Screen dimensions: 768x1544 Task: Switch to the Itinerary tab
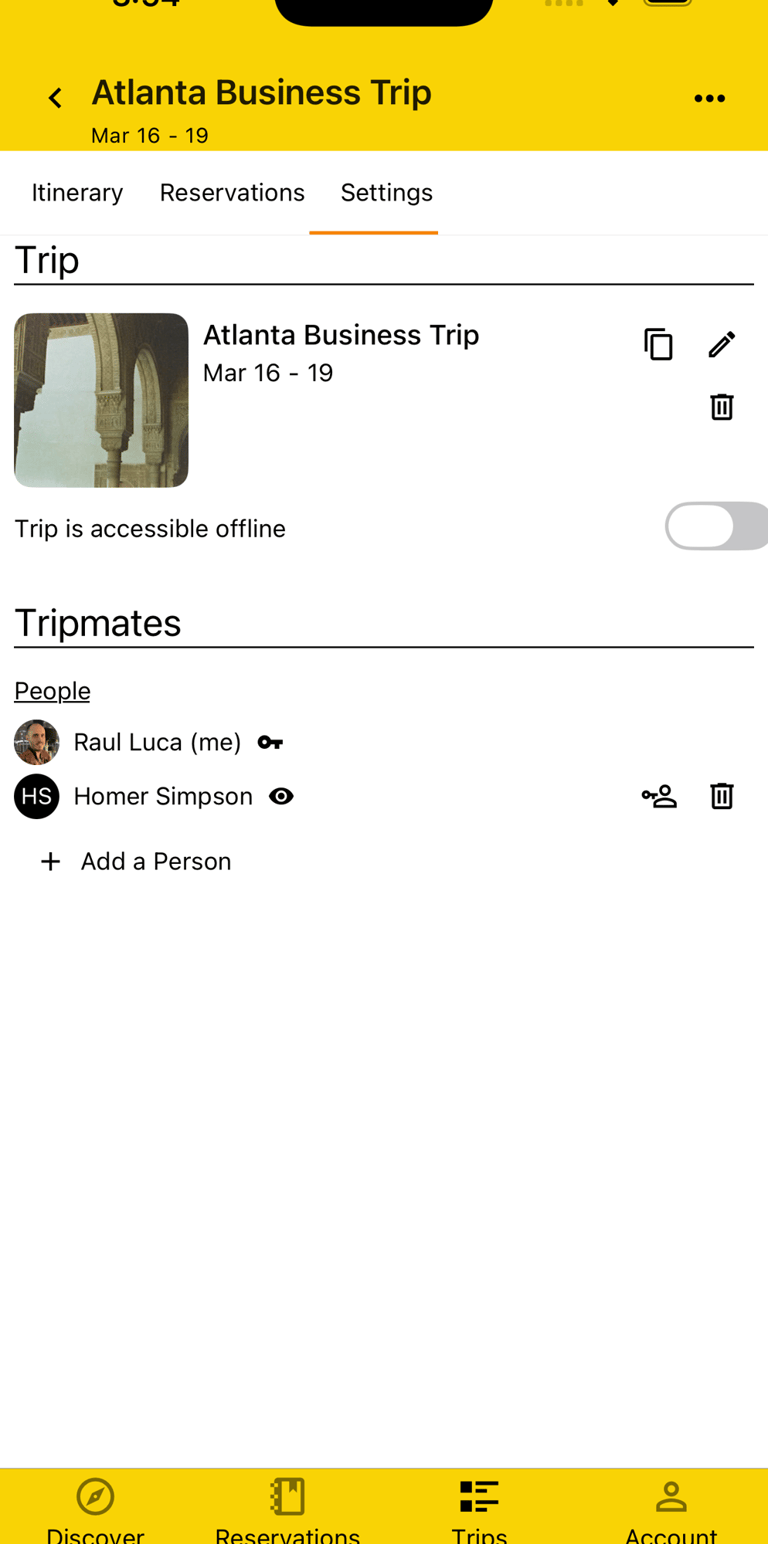pos(77,192)
